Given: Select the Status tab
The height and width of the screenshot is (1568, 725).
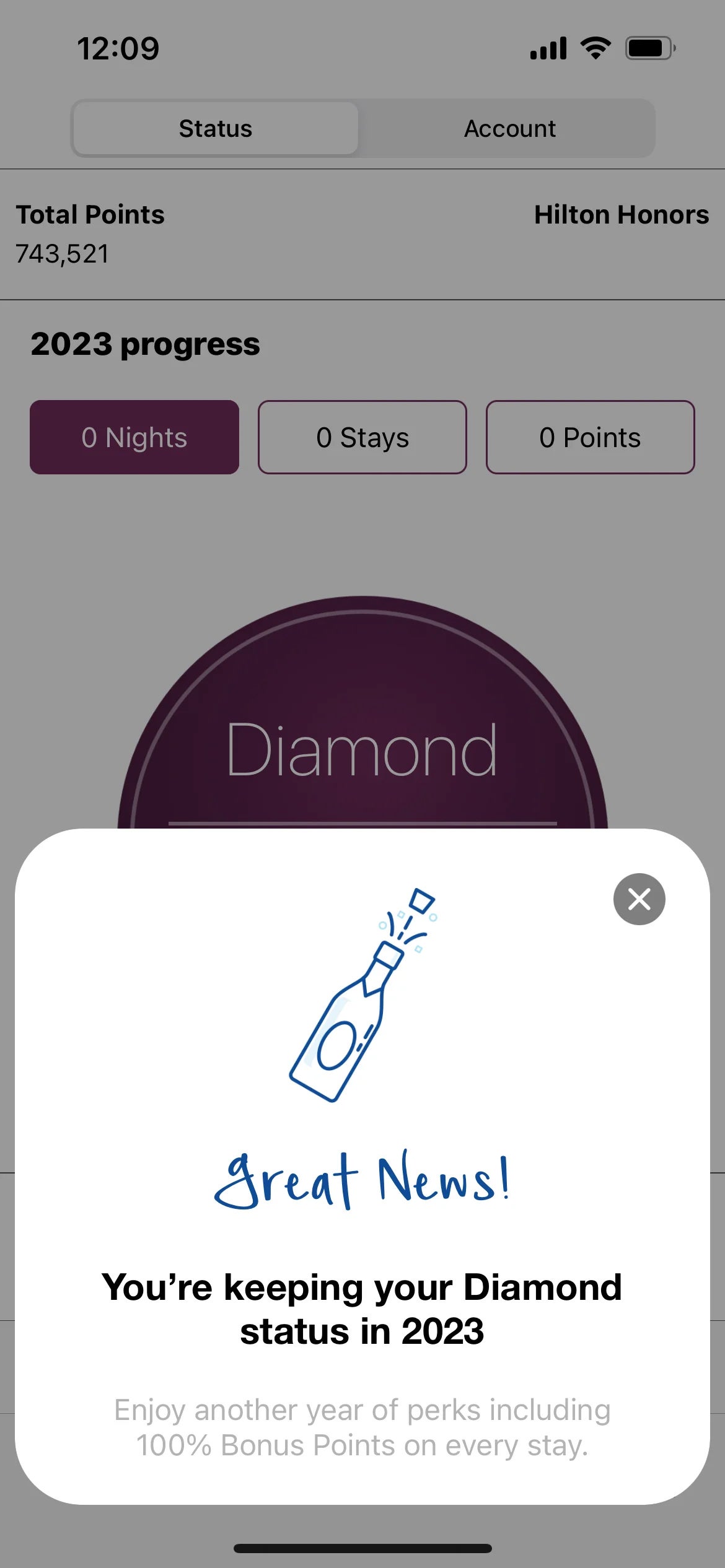Looking at the screenshot, I should (x=216, y=129).
